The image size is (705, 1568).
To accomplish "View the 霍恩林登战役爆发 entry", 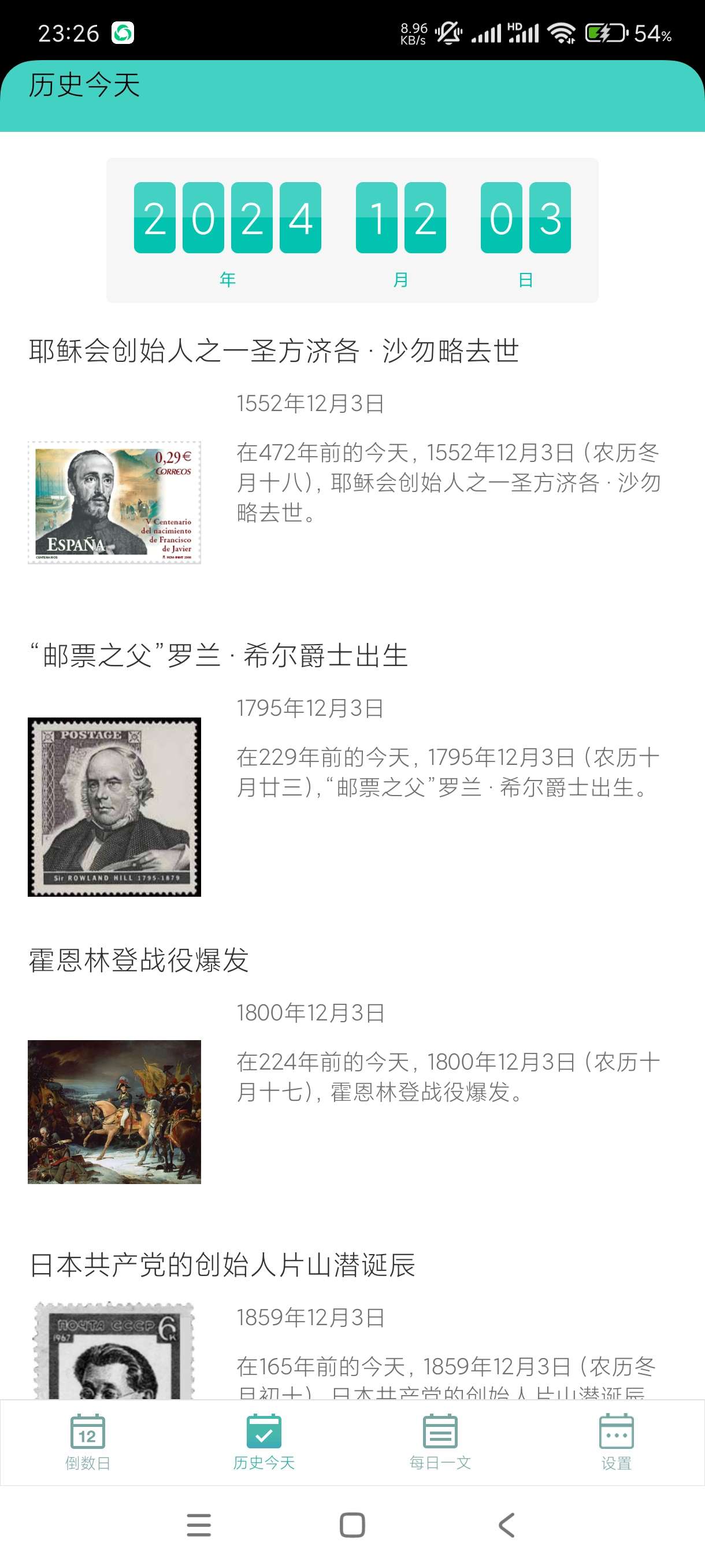I will (139, 960).
